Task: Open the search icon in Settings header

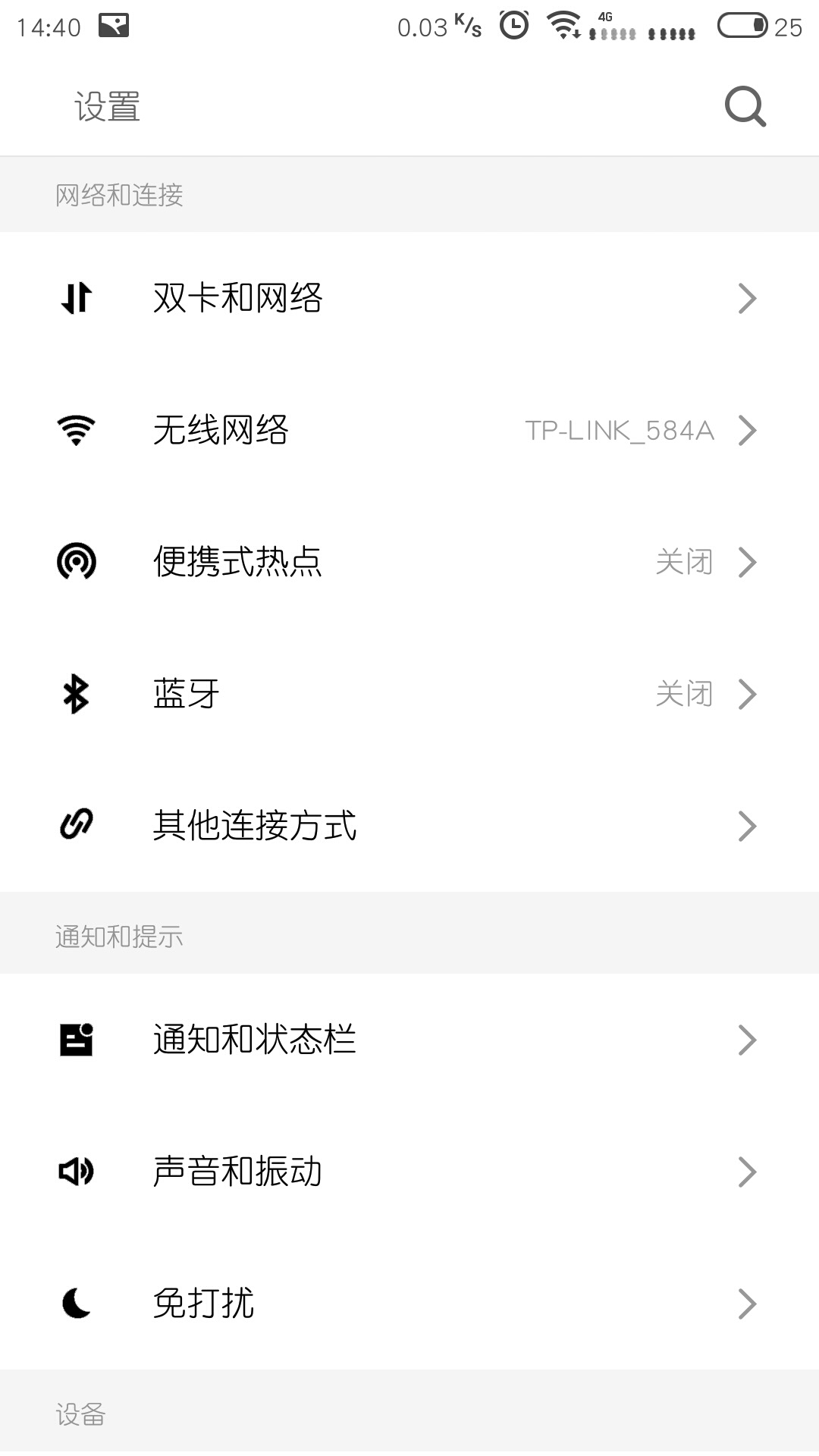Action: tap(745, 107)
